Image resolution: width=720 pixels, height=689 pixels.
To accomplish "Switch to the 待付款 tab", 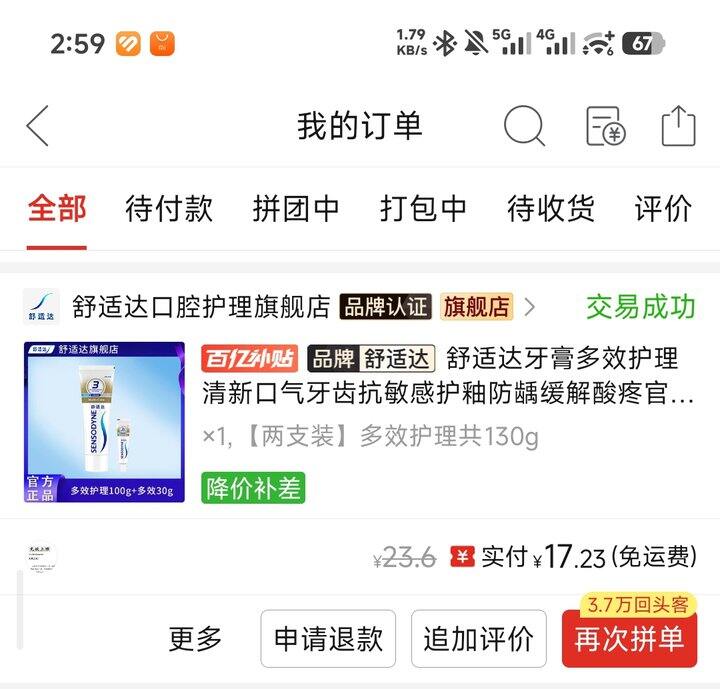I will click(169, 208).
